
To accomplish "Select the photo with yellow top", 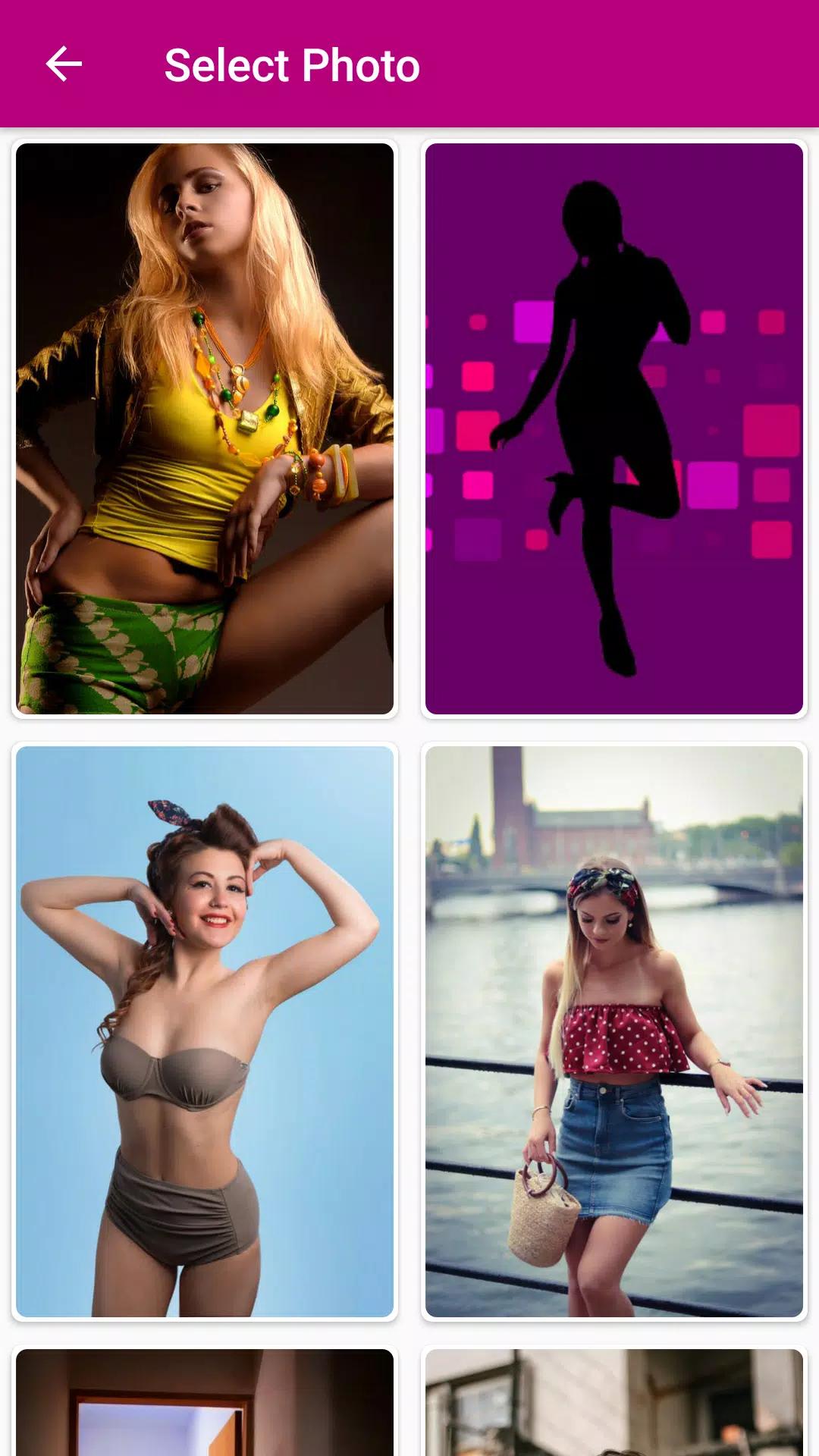I will pyautogui.click(x=205, y=428).
